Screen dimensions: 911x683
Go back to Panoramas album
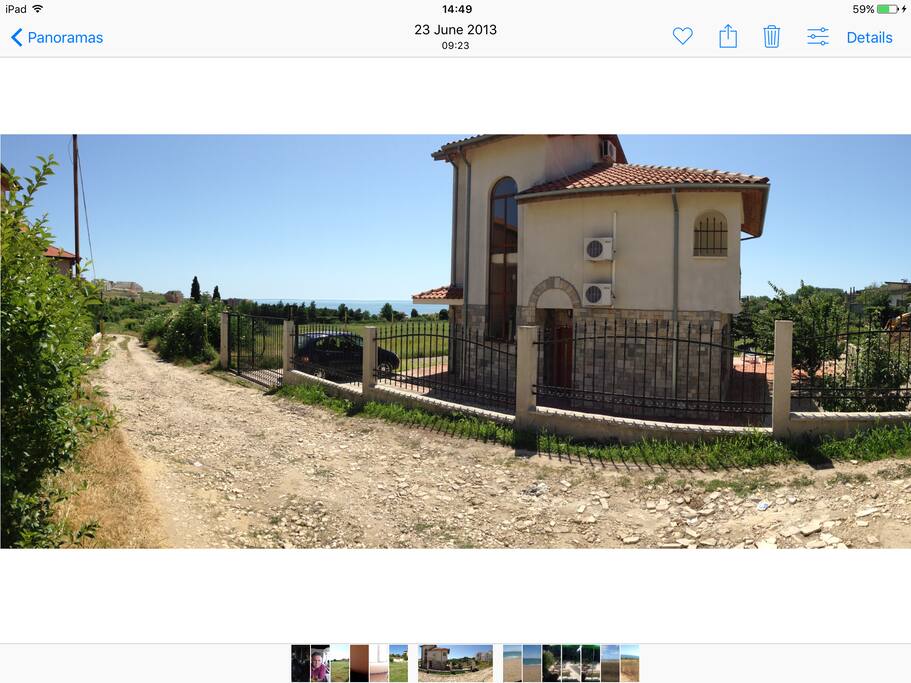(x=57, y=37)
